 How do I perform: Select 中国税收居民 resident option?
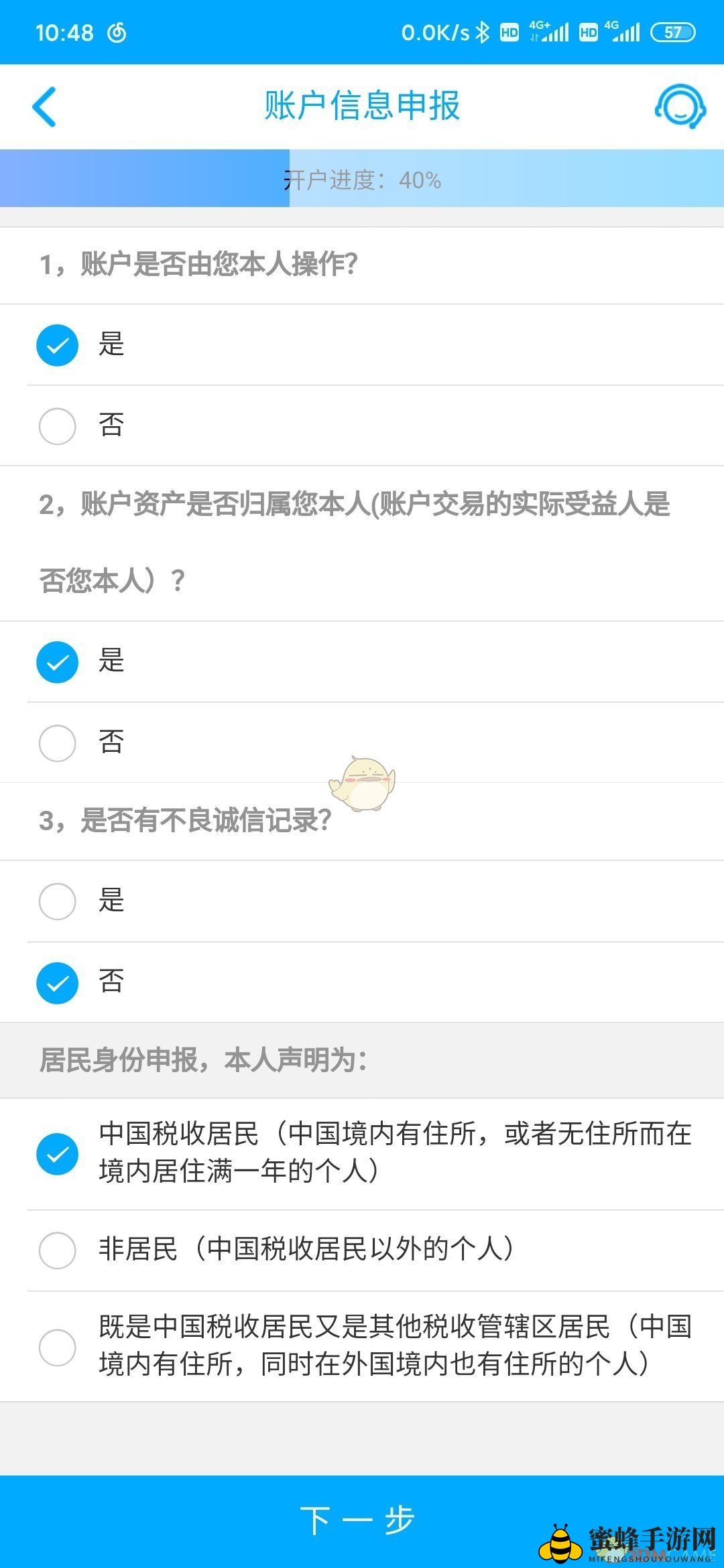pos(58,1154)
